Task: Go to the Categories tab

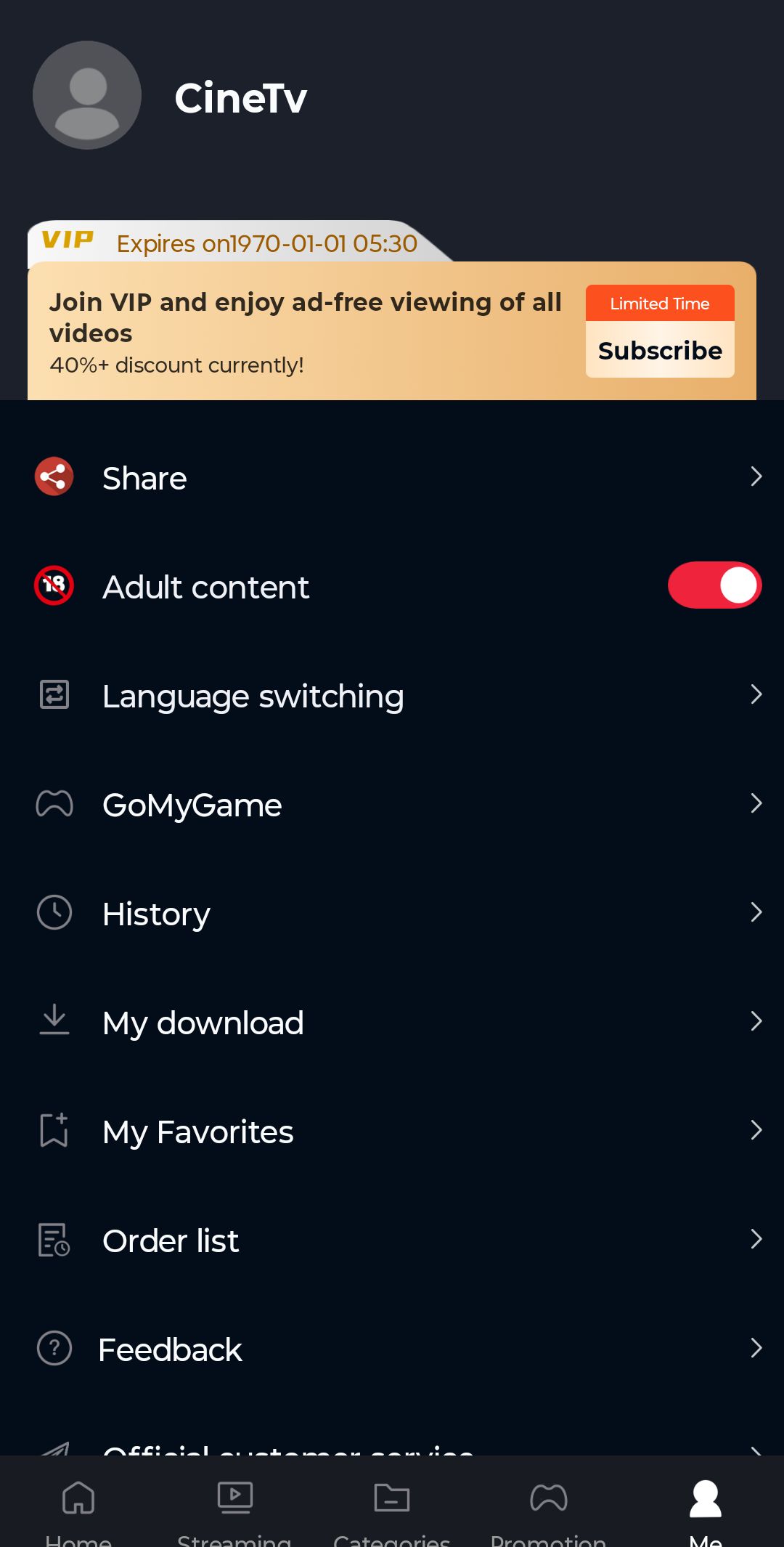Action: point(392,1507)
